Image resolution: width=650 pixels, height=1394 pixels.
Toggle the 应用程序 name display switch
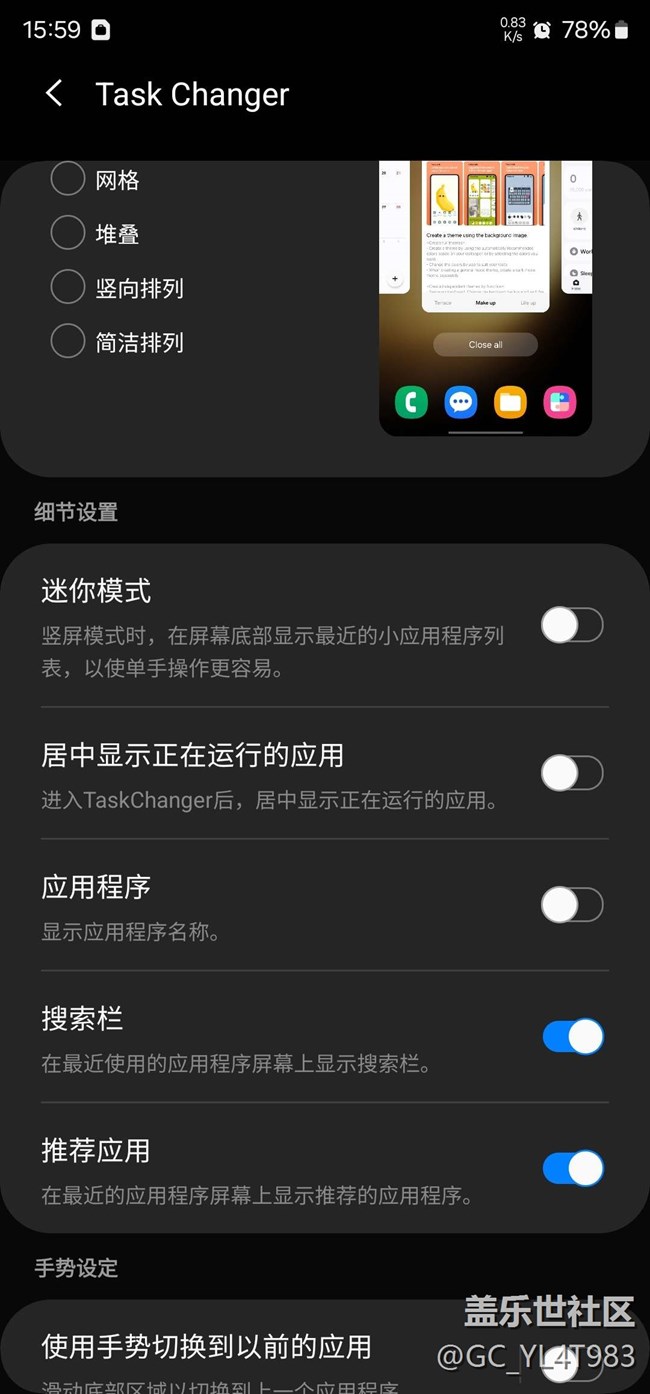tap(572, 905)
